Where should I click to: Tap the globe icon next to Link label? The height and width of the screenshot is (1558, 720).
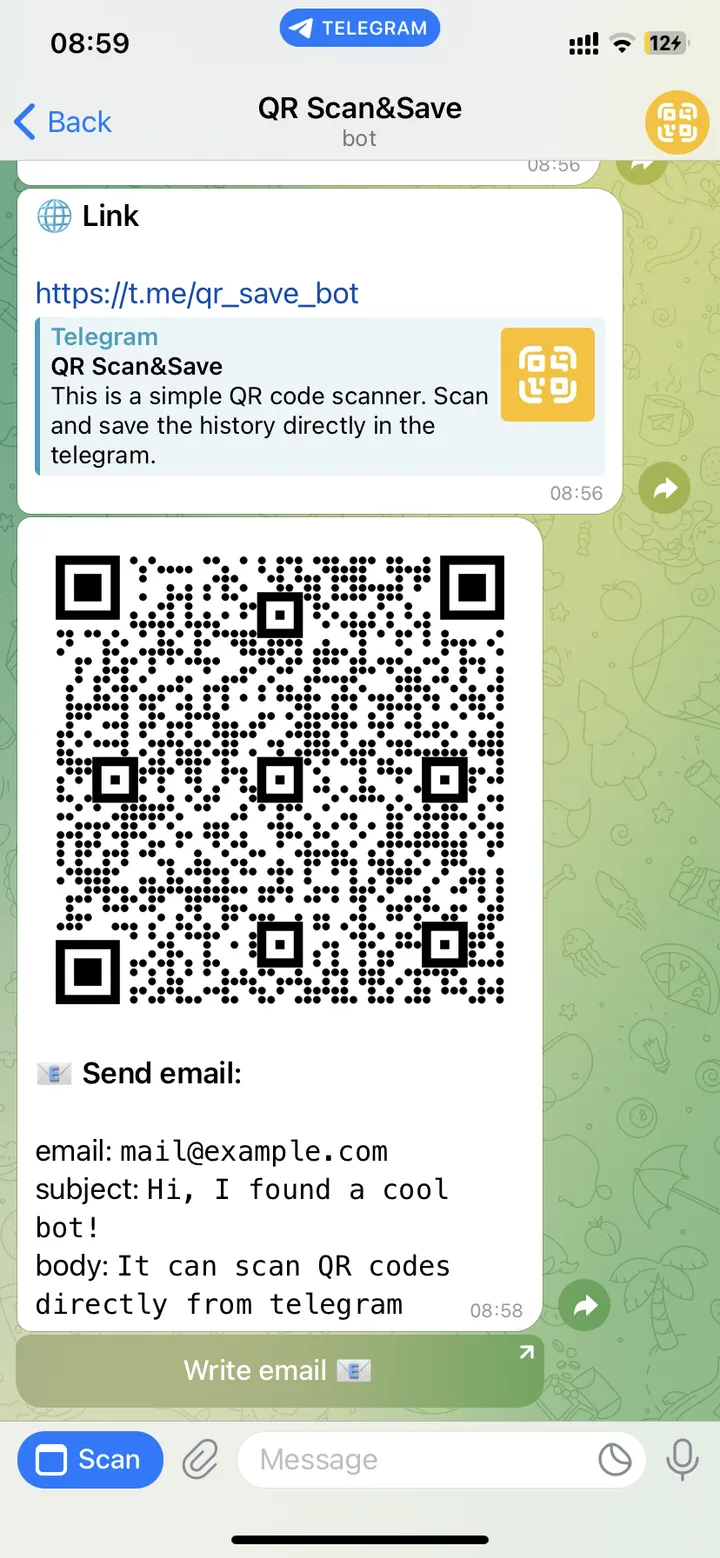tap(53, 216)
